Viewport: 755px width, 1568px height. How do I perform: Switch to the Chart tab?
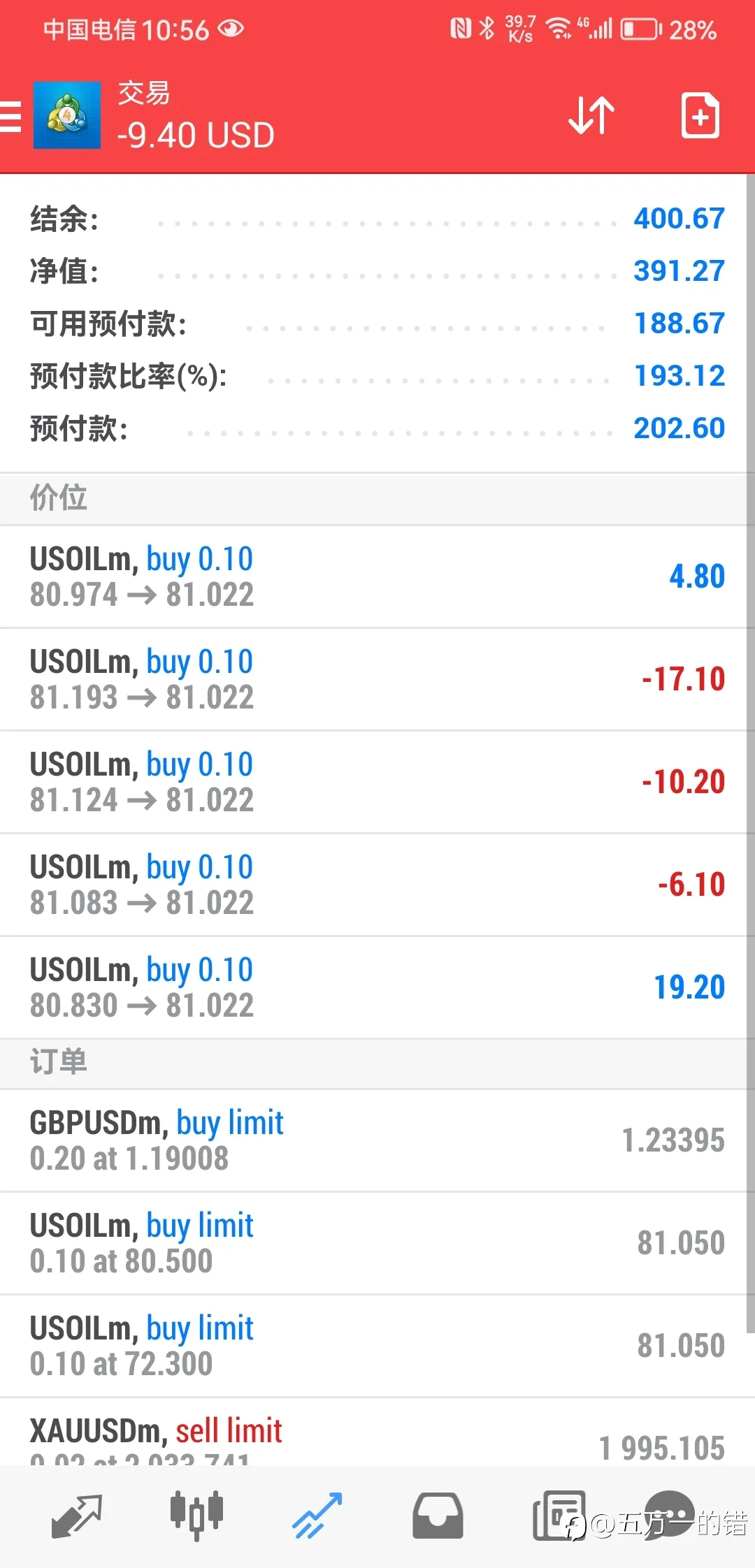pyautogui.click(x=197, y=1516)
